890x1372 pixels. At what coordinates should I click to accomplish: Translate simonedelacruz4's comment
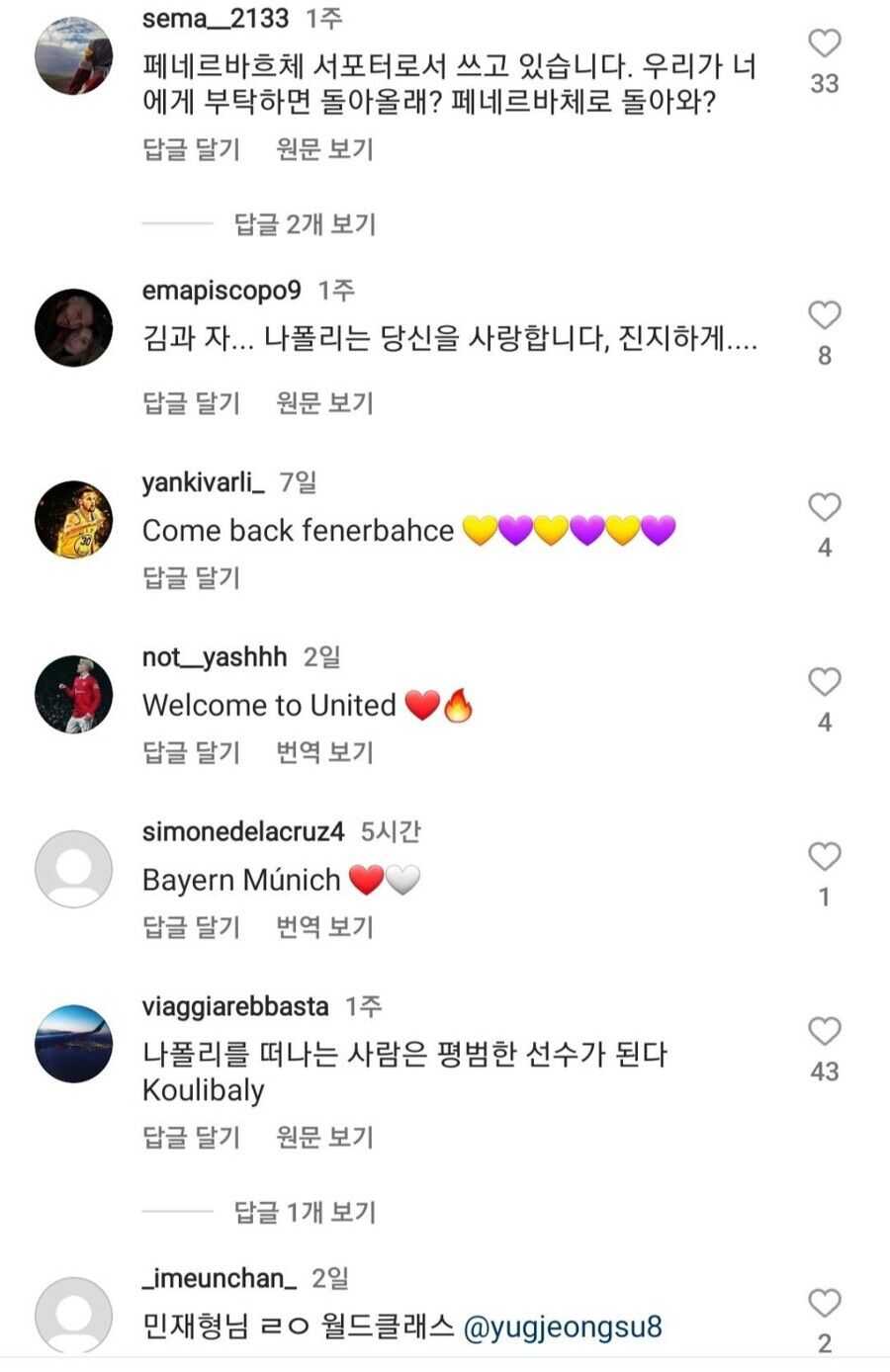tap(324, 928)
